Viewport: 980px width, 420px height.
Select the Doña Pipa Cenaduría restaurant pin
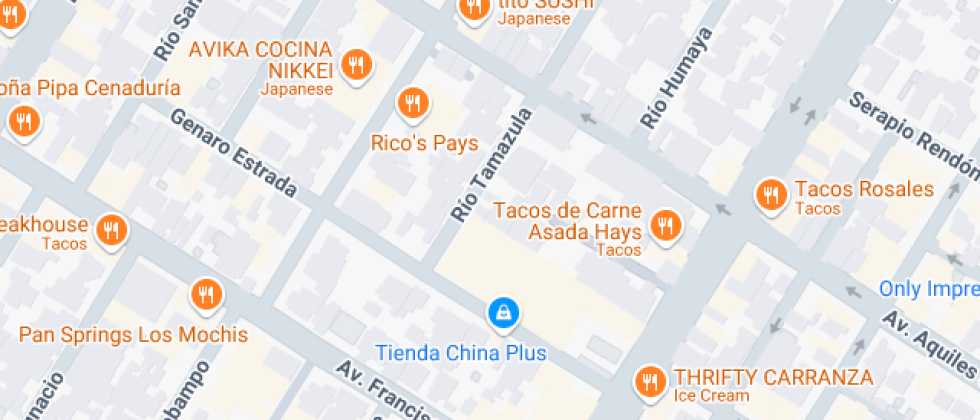coord(23,122)
